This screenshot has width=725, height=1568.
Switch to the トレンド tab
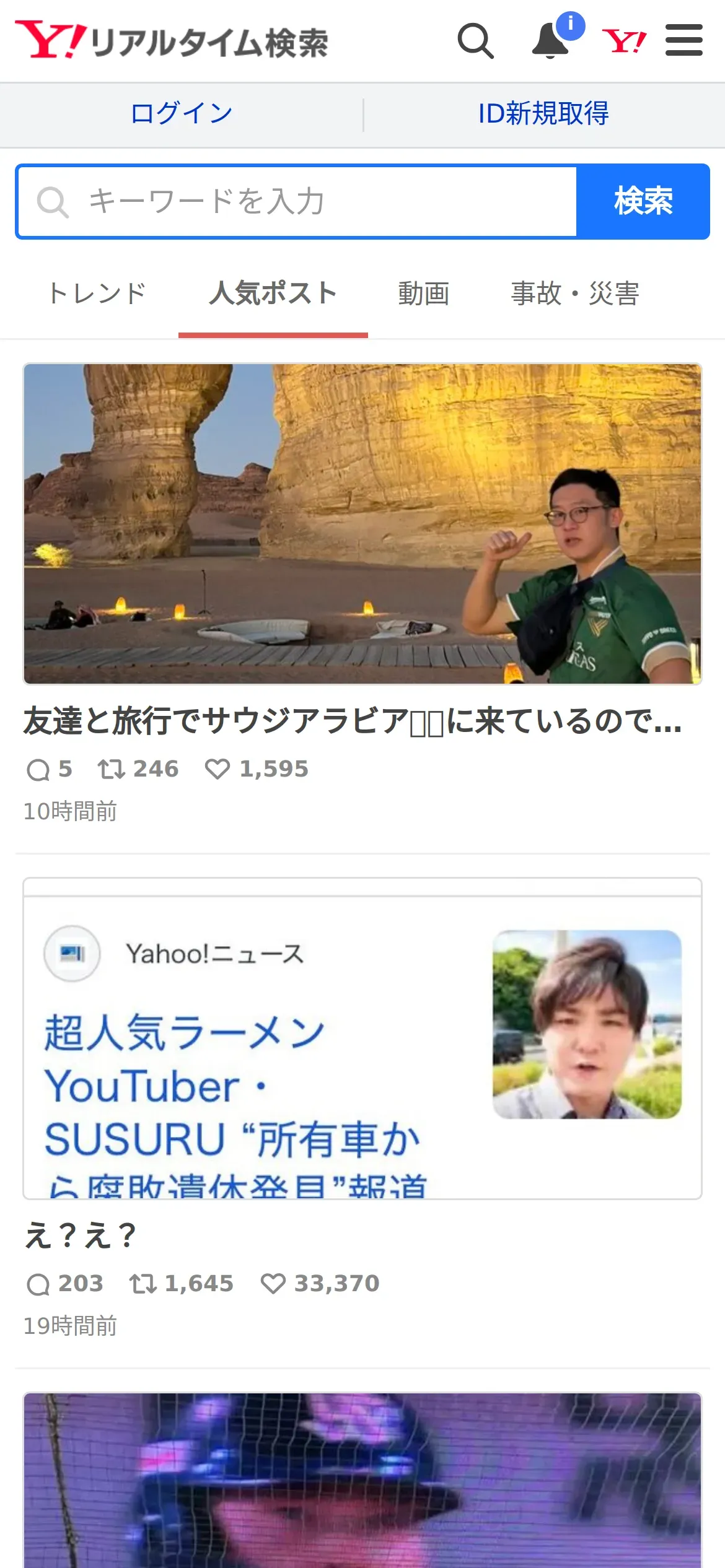pos(97,294)
